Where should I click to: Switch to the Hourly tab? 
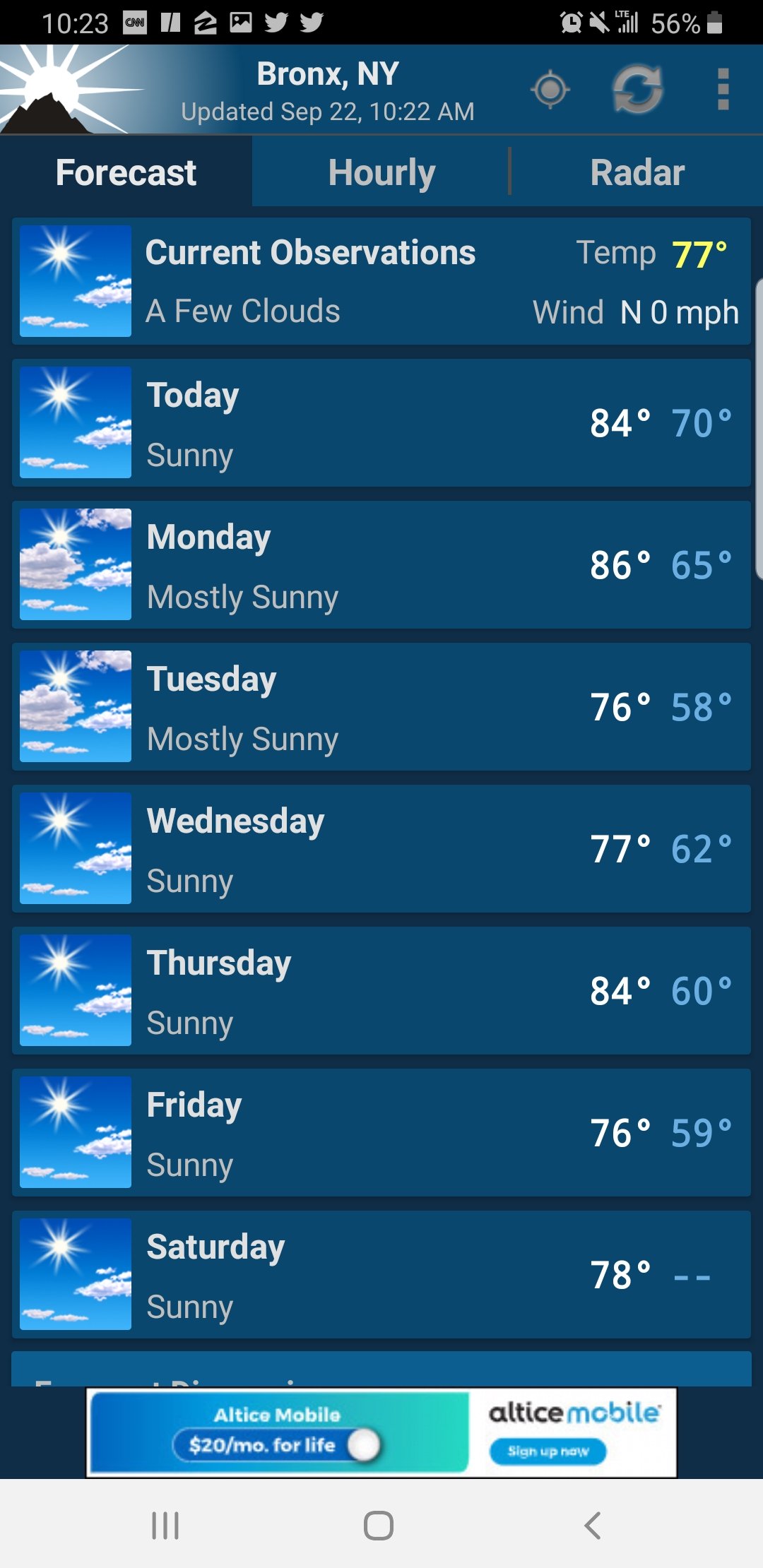[x=381, y=173]
